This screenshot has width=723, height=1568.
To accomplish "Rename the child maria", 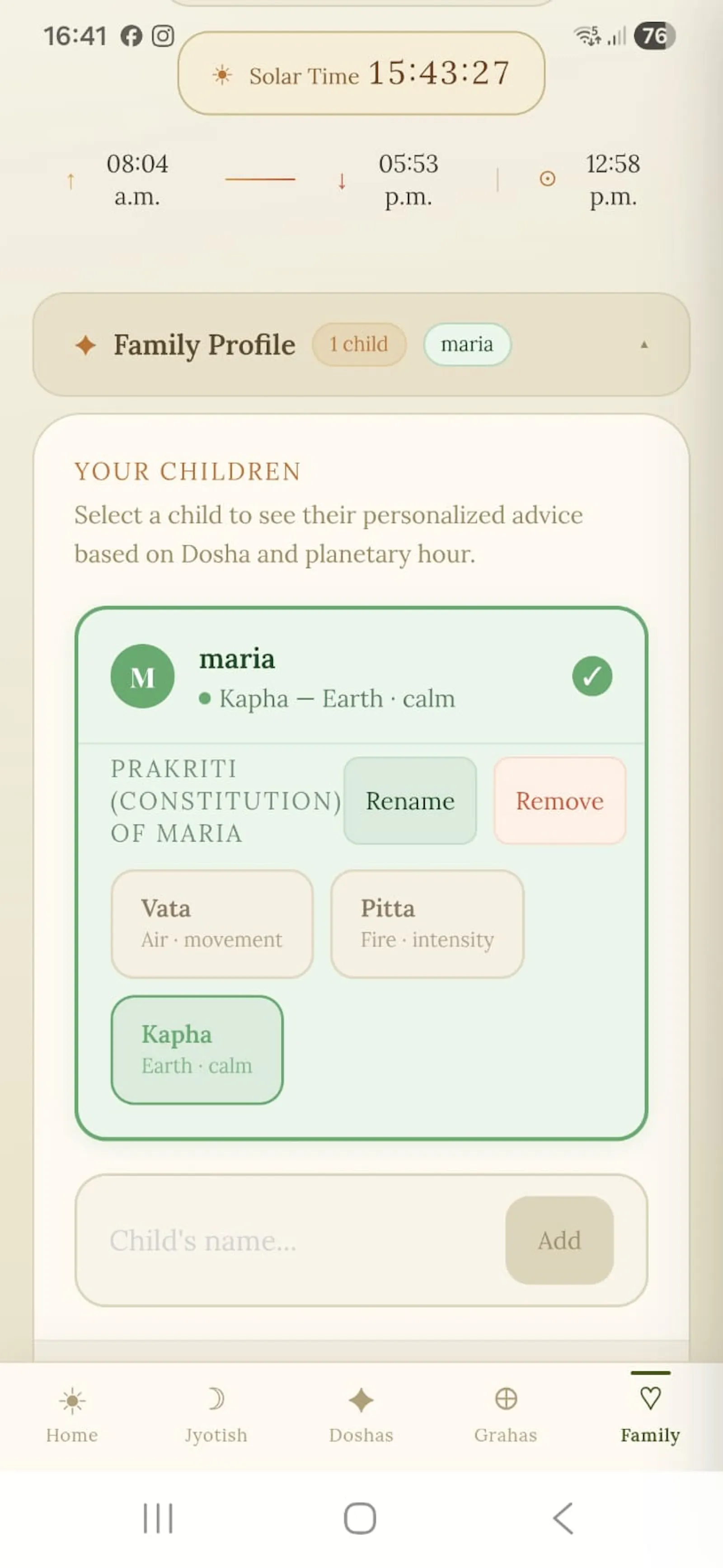I will 409,800.
